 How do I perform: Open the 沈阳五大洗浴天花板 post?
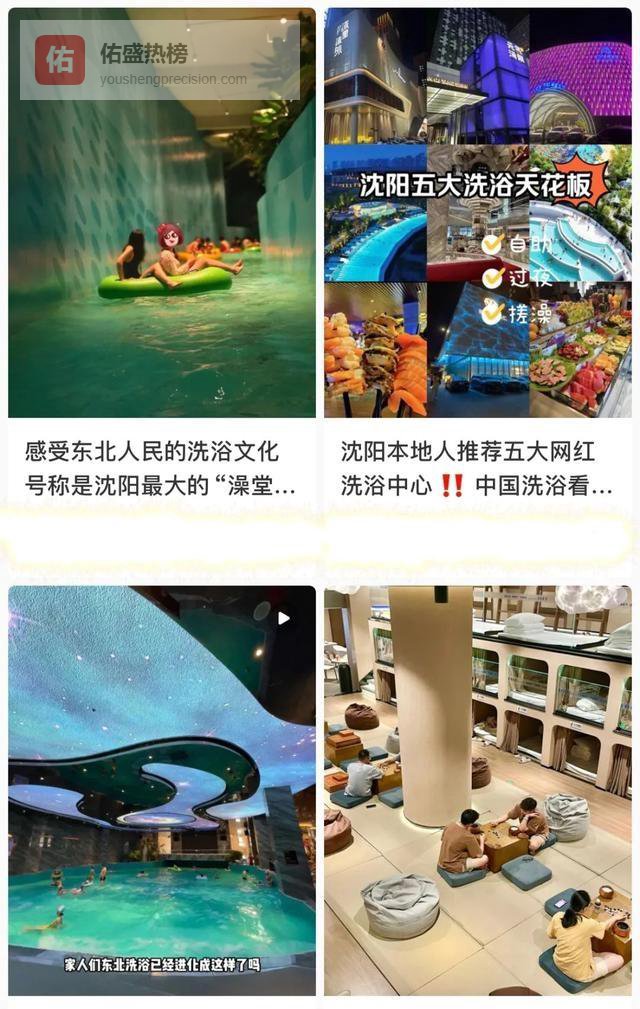478,212
